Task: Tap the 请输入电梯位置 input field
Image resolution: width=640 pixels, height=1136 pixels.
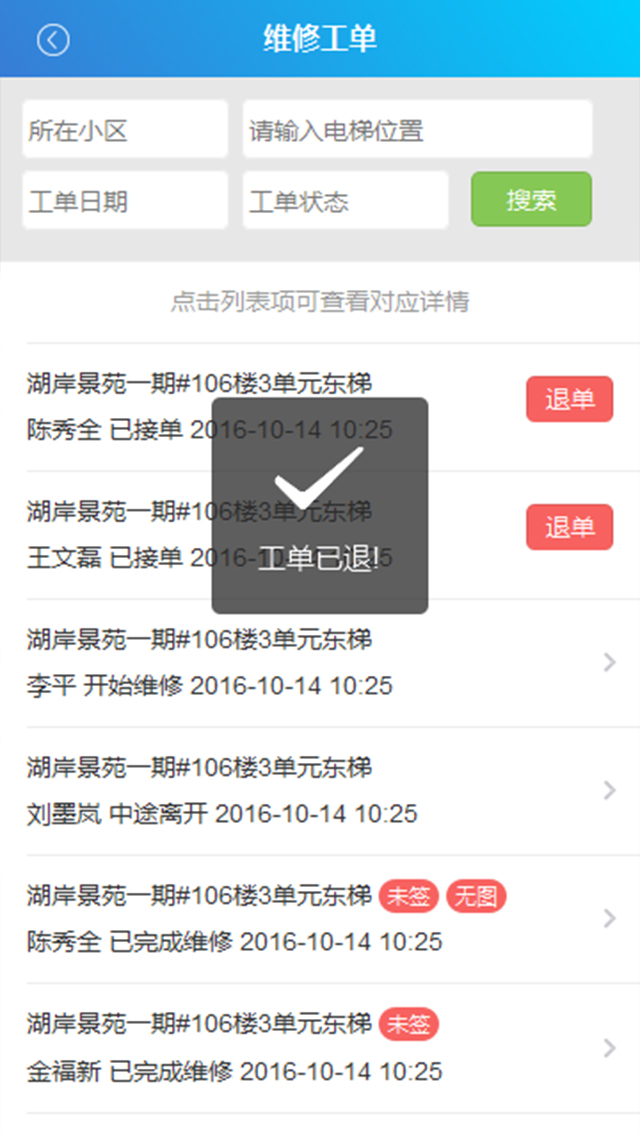Action: [x=417, y=129]
